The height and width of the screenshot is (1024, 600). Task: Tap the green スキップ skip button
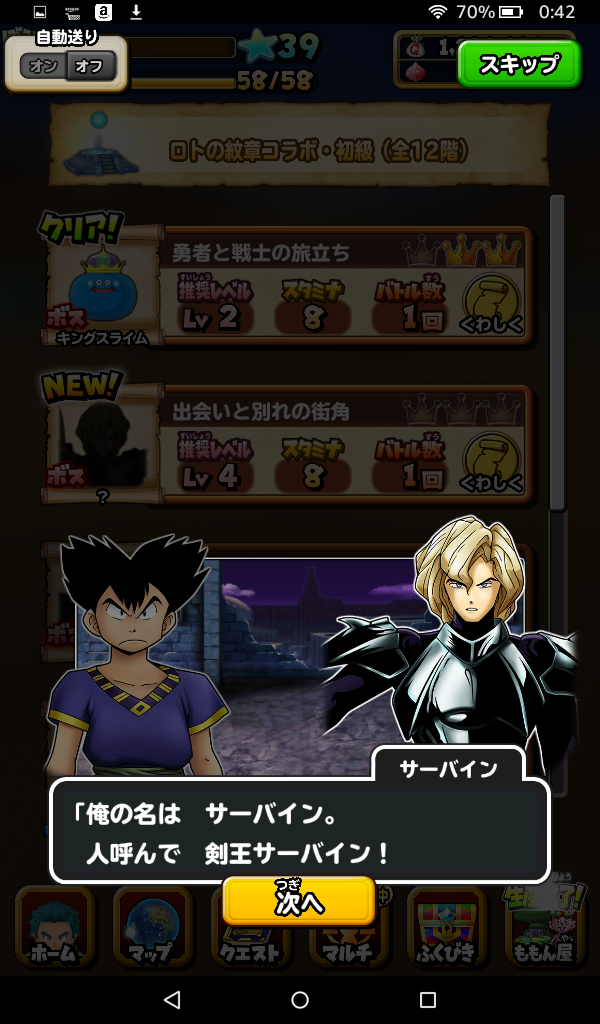click(x=518, y=65)
